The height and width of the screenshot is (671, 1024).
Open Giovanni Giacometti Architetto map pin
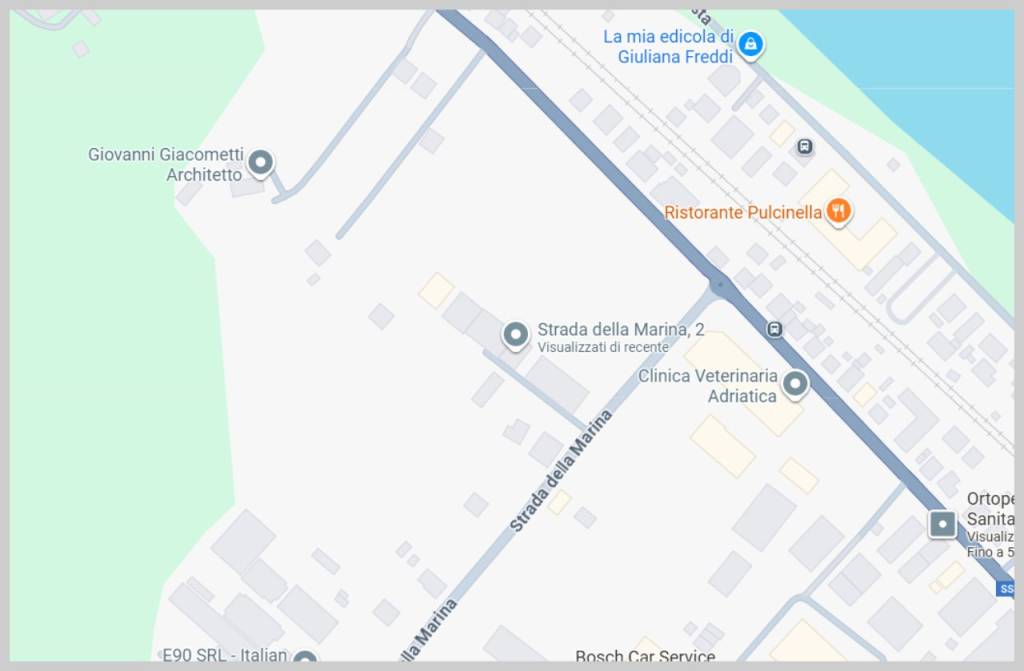pos(261,162)
